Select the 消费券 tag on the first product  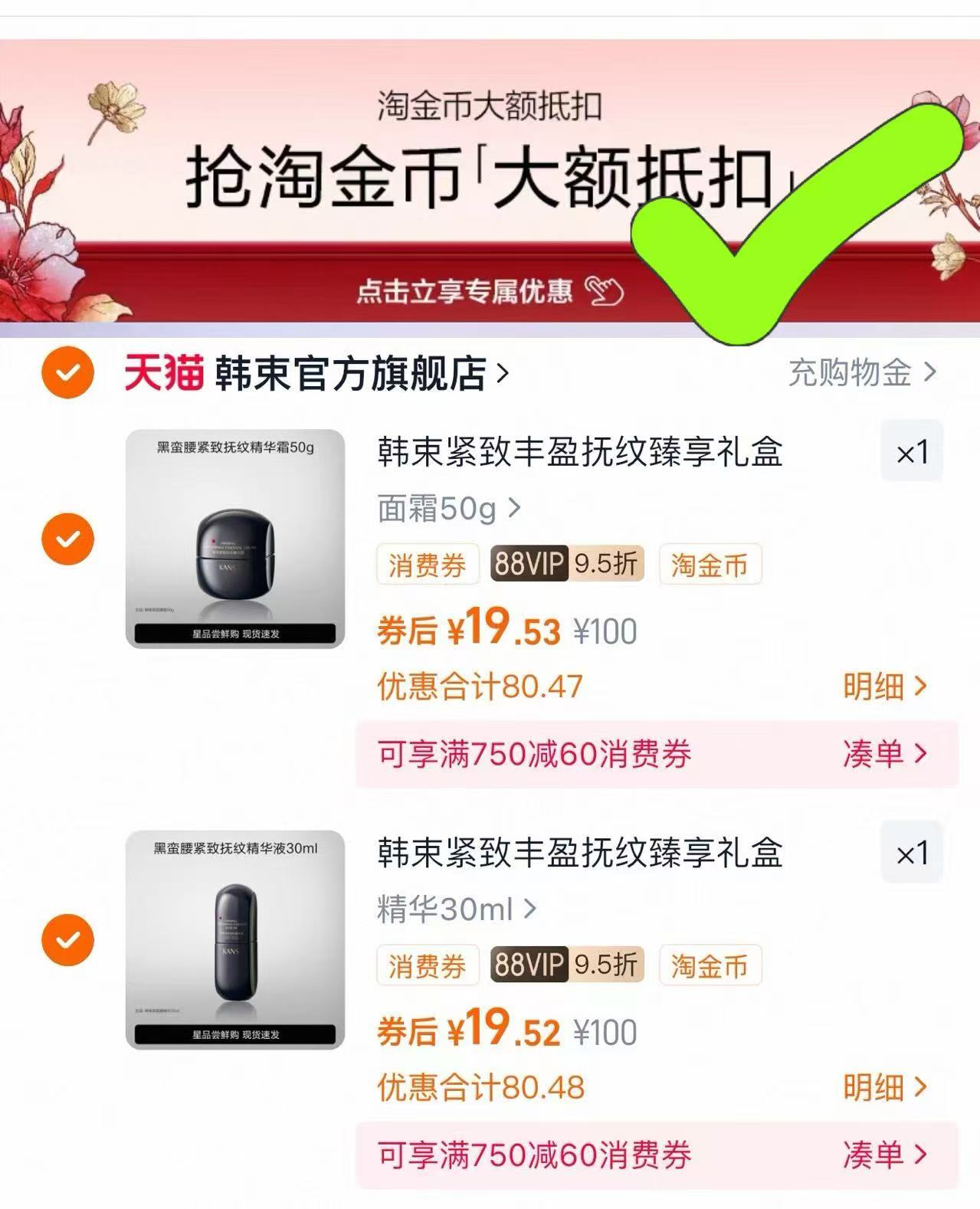(x=427, y=565)
